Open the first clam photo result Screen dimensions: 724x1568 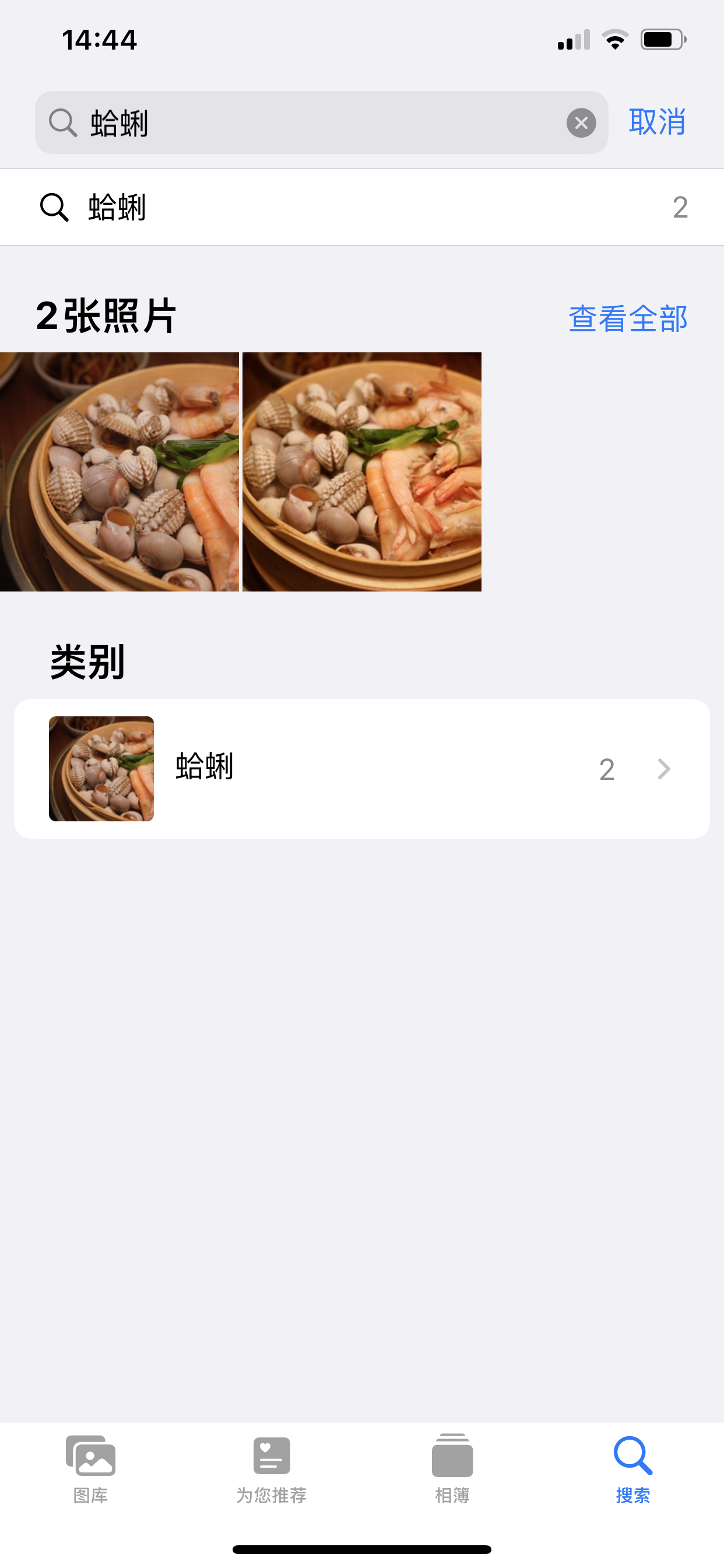(x=120, y=472)
